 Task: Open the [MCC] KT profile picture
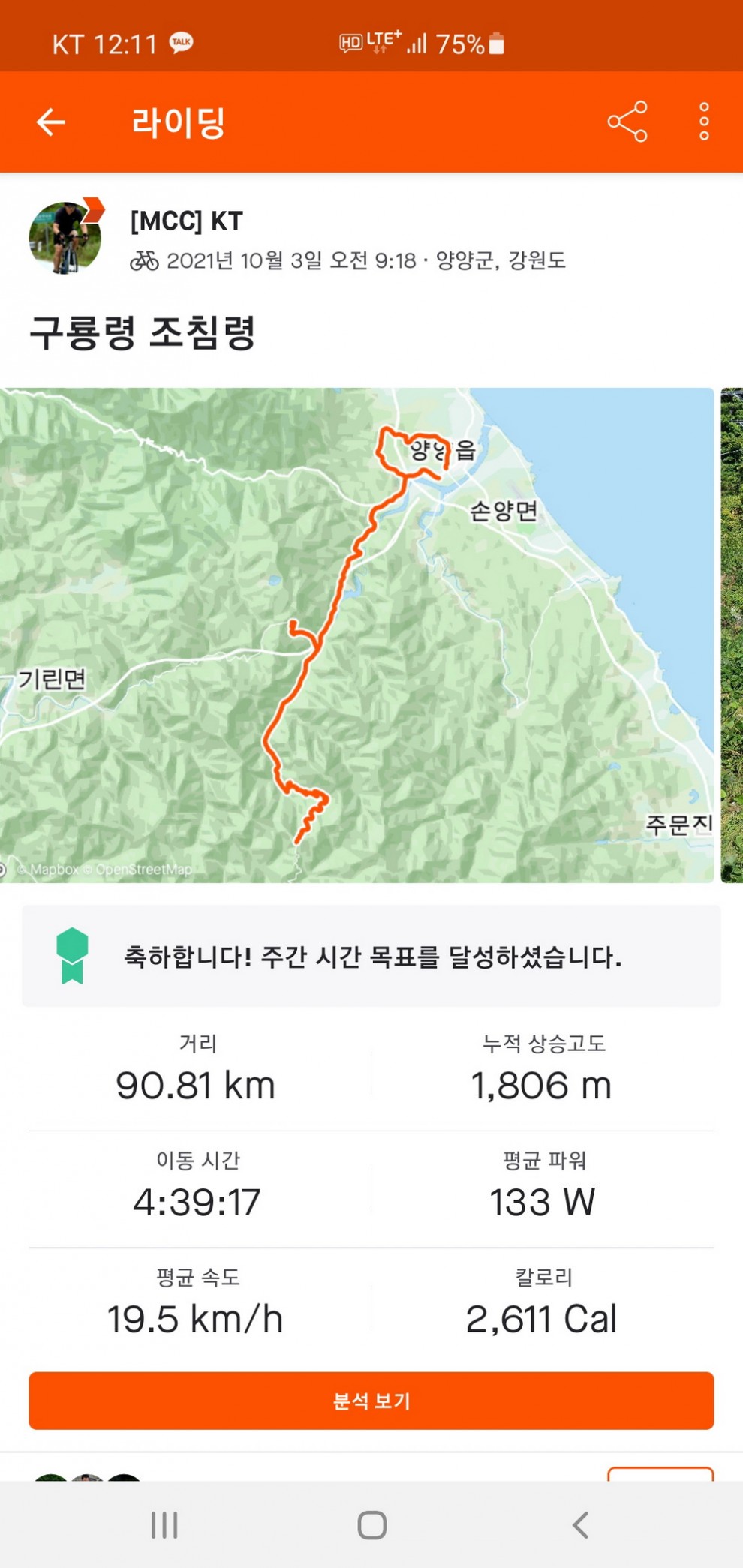point(65,238)
